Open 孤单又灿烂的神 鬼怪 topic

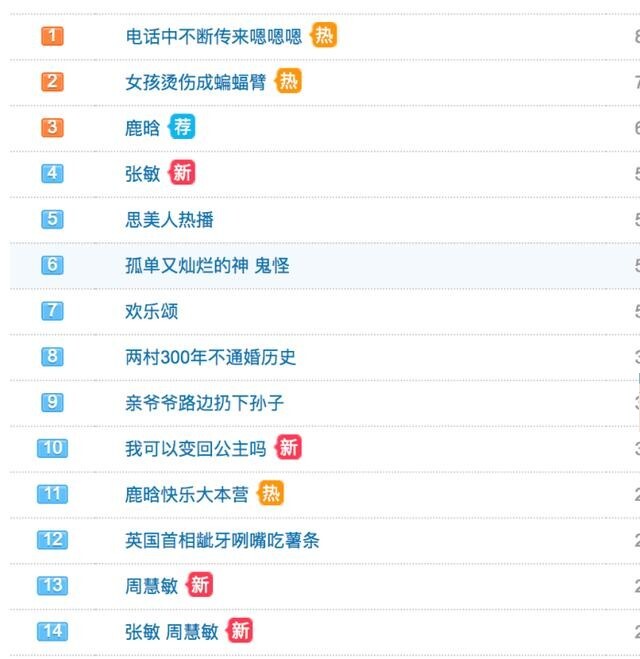point(207,266)
